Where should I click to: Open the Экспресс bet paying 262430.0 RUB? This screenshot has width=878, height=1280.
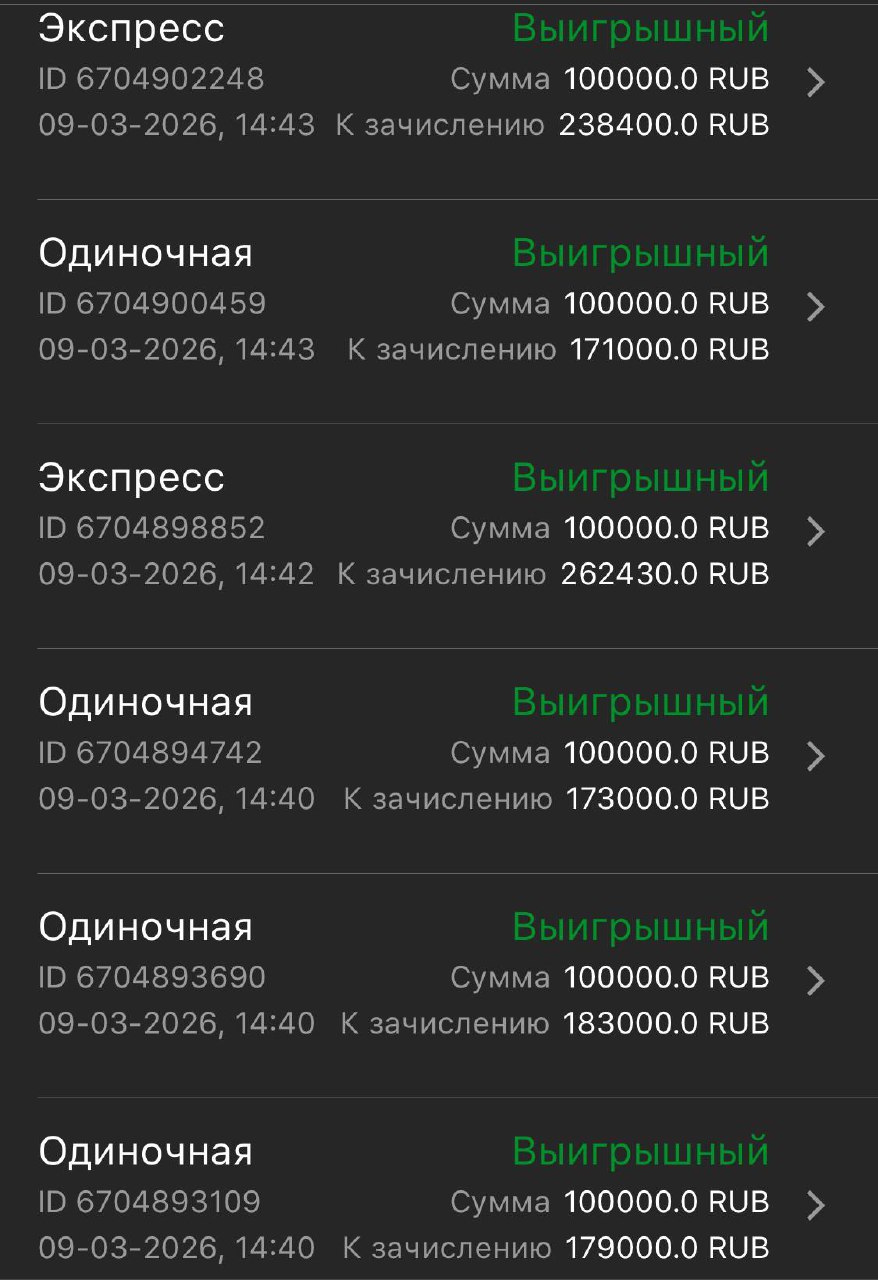tap(815, 530)
